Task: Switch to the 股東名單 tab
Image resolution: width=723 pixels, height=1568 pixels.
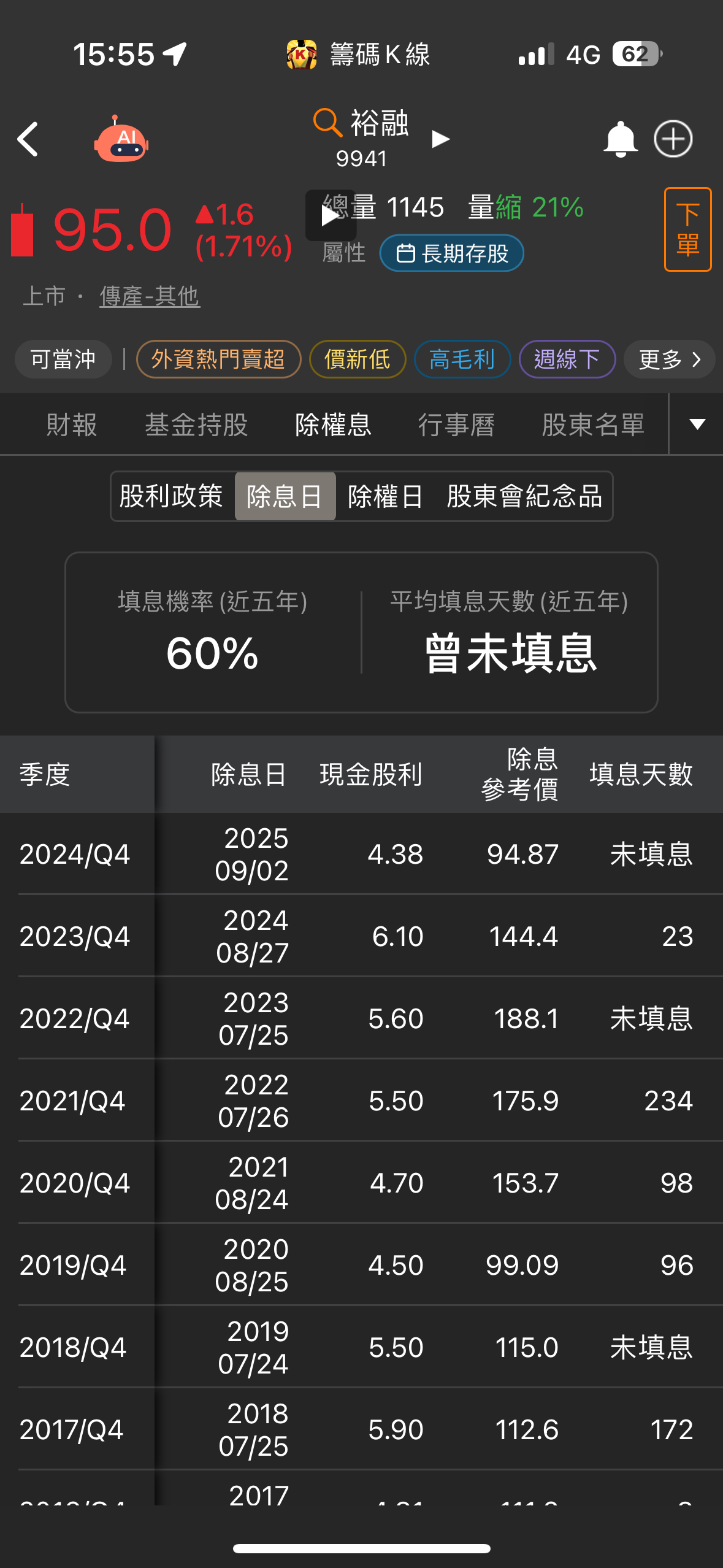Action: (593, 425)
